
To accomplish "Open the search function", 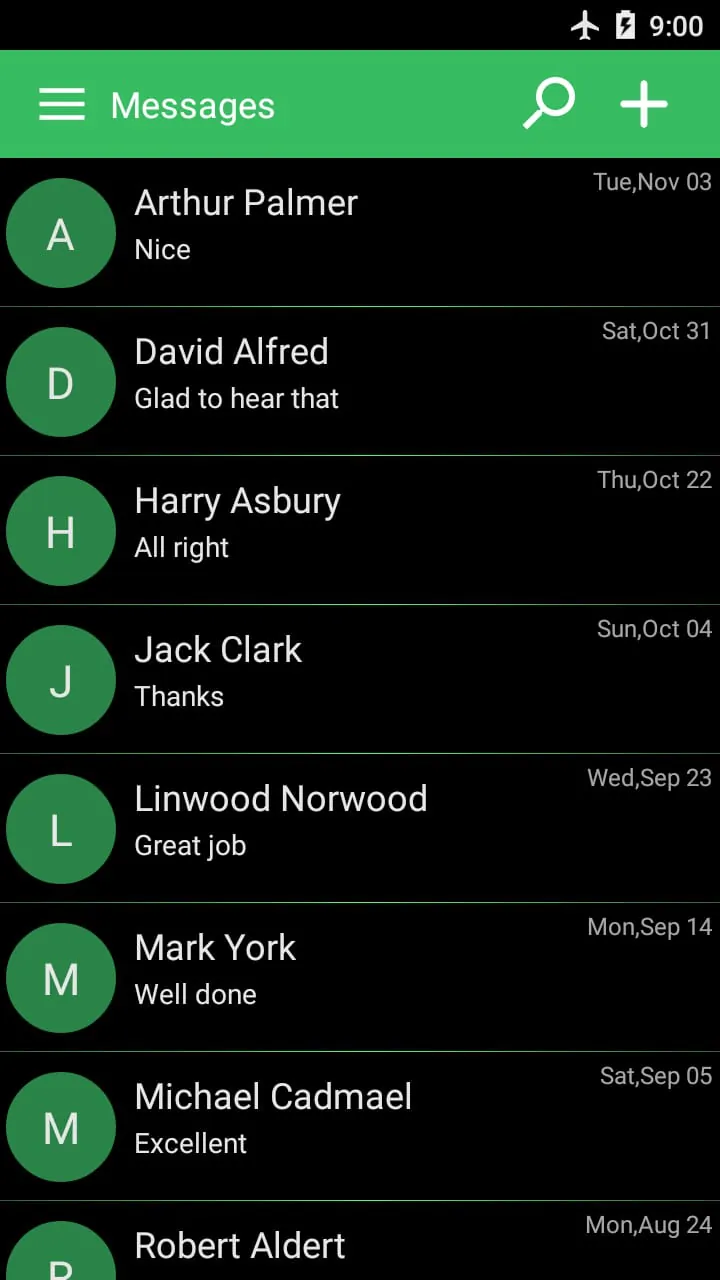I will 549,103.
